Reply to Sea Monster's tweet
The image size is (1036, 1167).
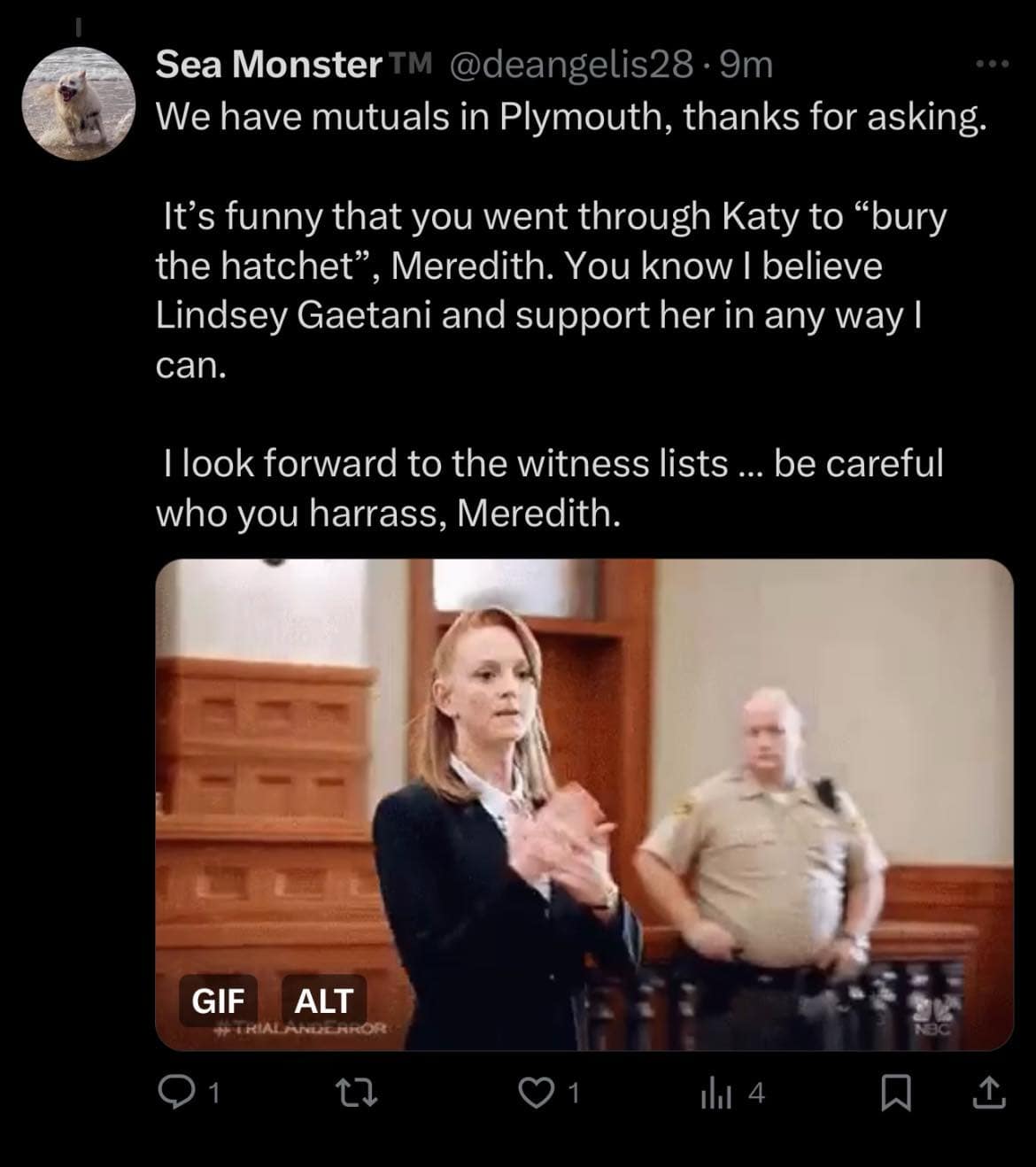[x=176, y=1095]
